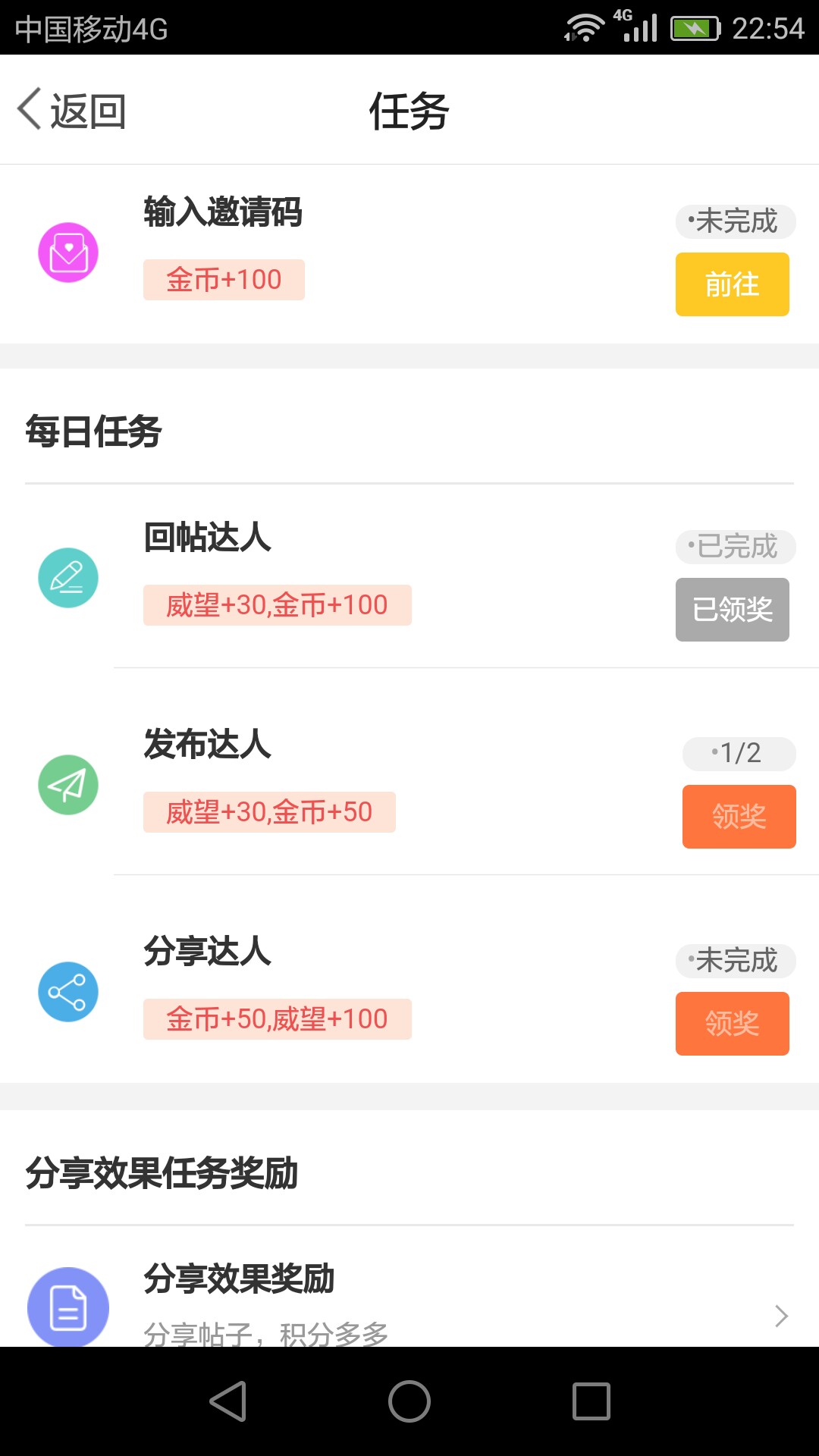Image resolution: width=819 pixels, height=1456 pixels.
Task: Go back with the 返回 button
Action: (x=71, y=111)
